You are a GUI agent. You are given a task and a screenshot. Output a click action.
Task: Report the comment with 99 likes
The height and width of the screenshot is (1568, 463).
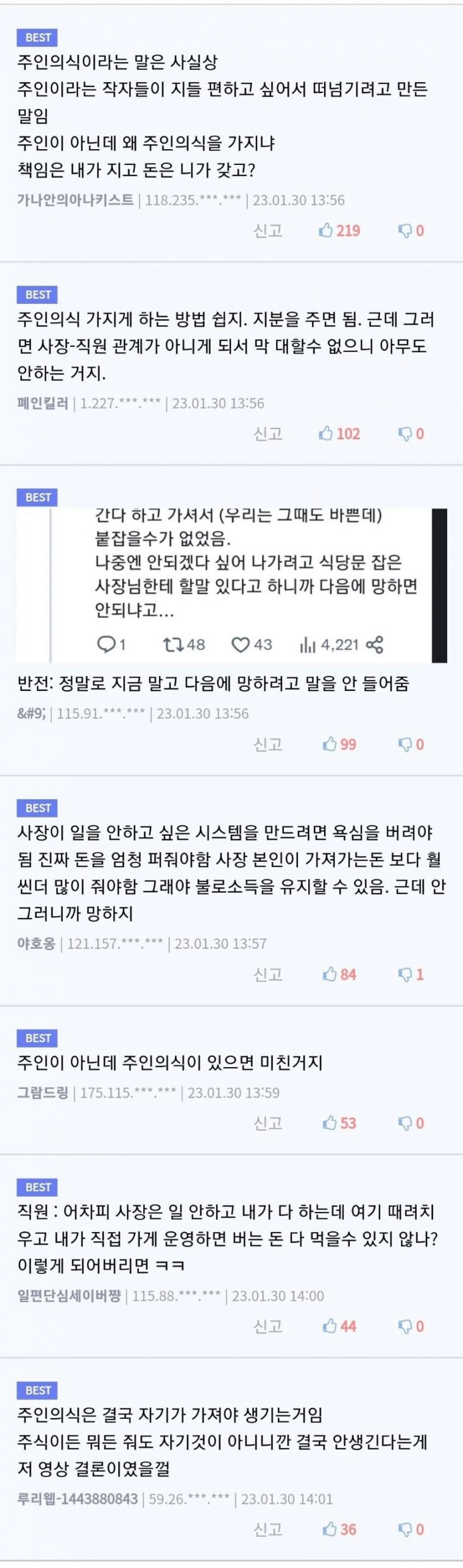[267, 744]
